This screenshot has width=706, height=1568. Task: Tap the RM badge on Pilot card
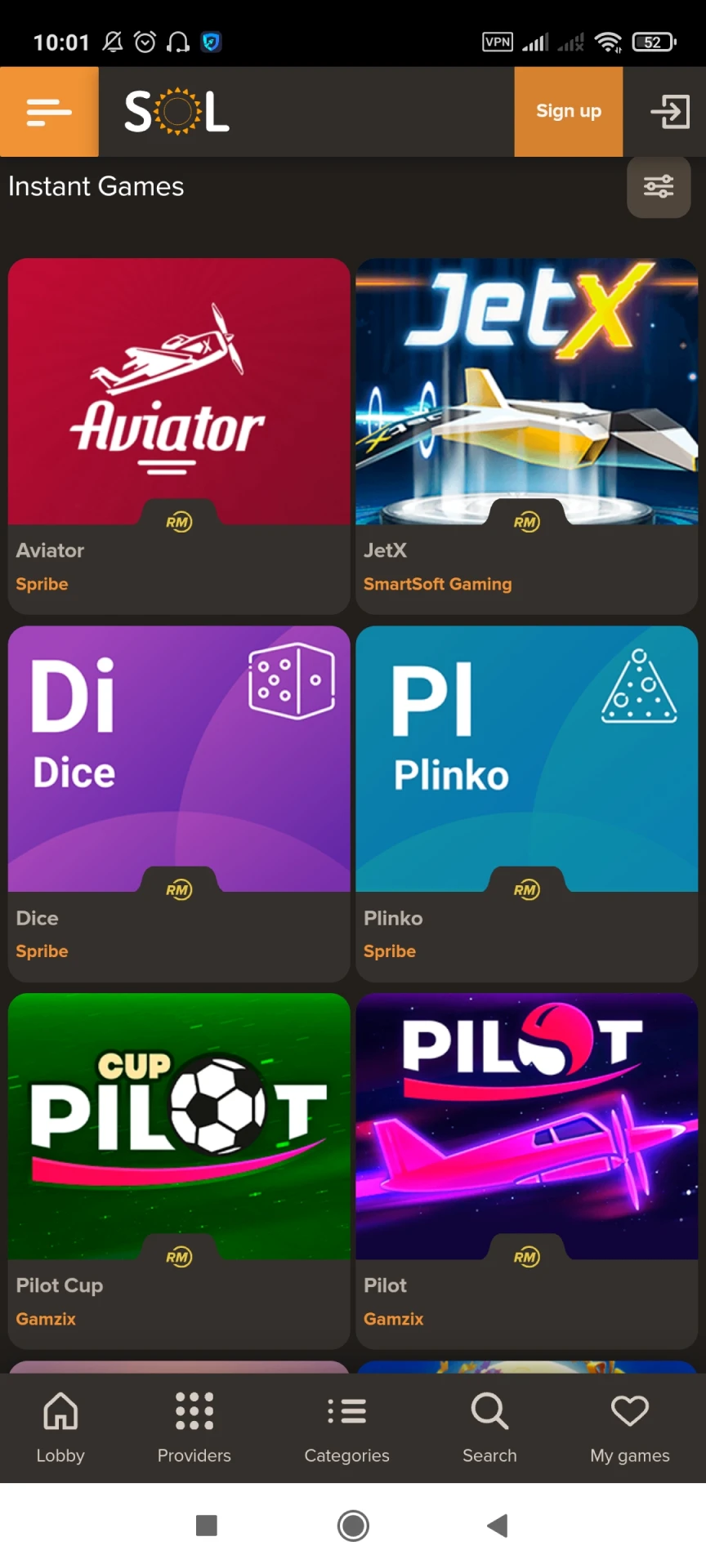click(527, 1256)
